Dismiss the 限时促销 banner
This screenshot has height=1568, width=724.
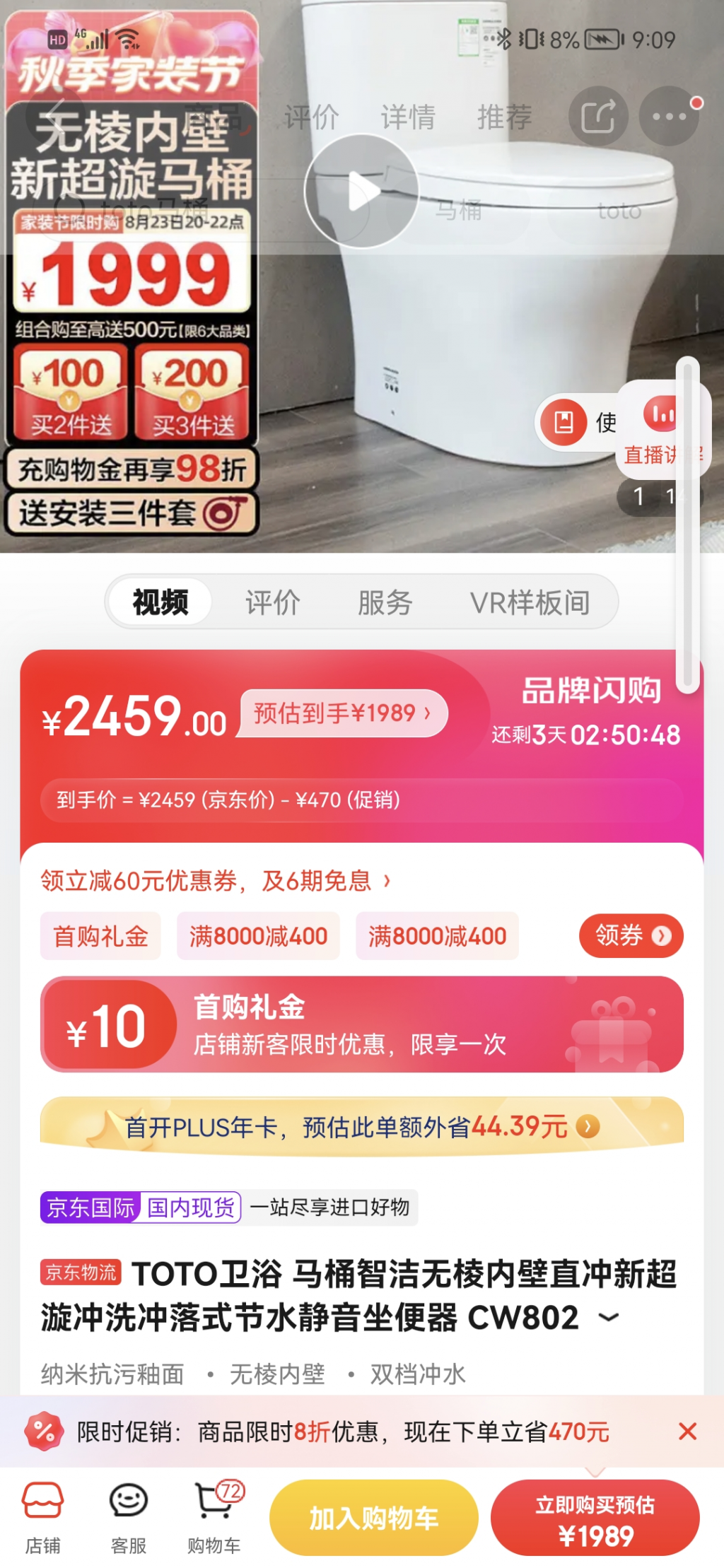[687, 1432]
